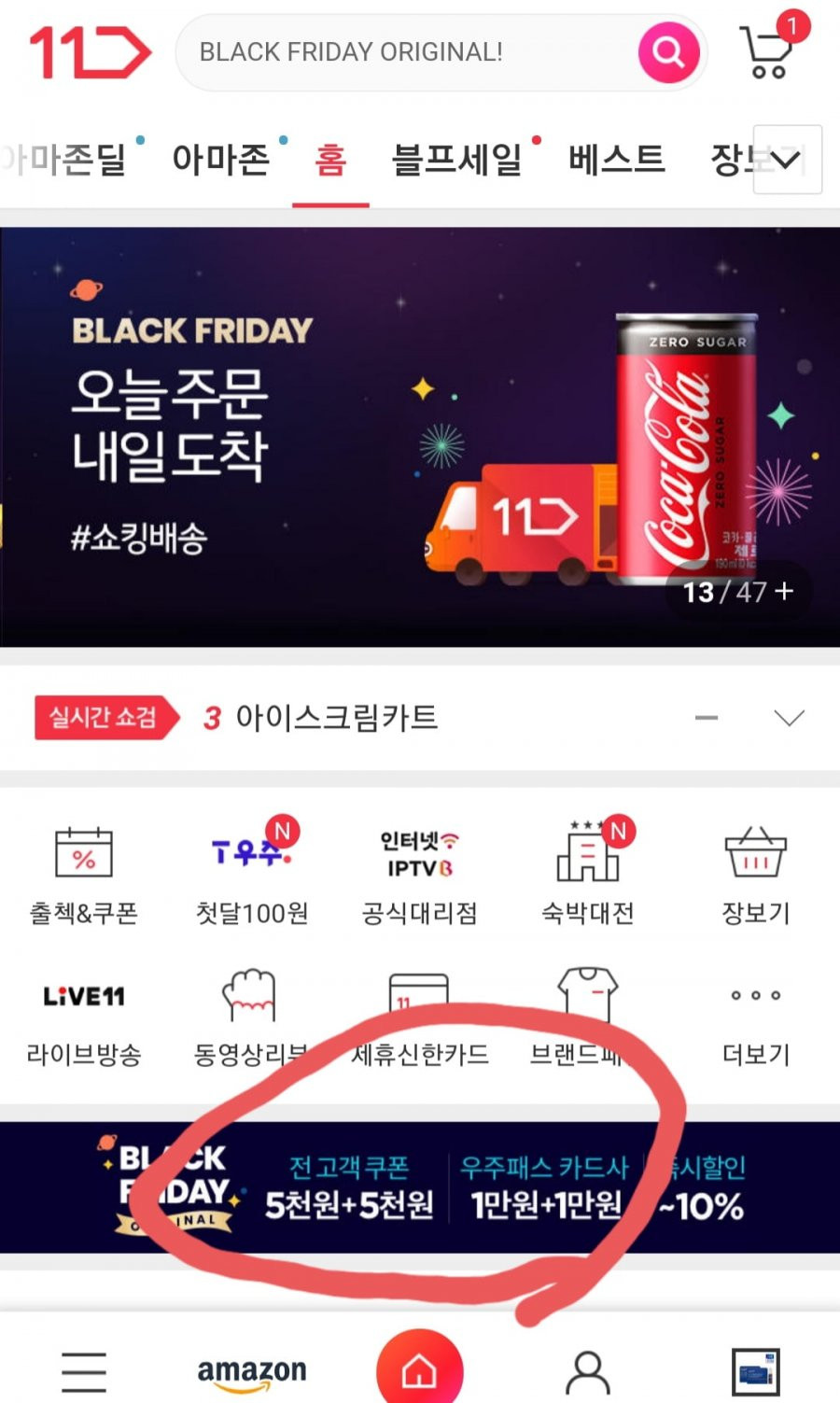
Task: Switch to the 베스트 tab
Action: tap(617, 160)
